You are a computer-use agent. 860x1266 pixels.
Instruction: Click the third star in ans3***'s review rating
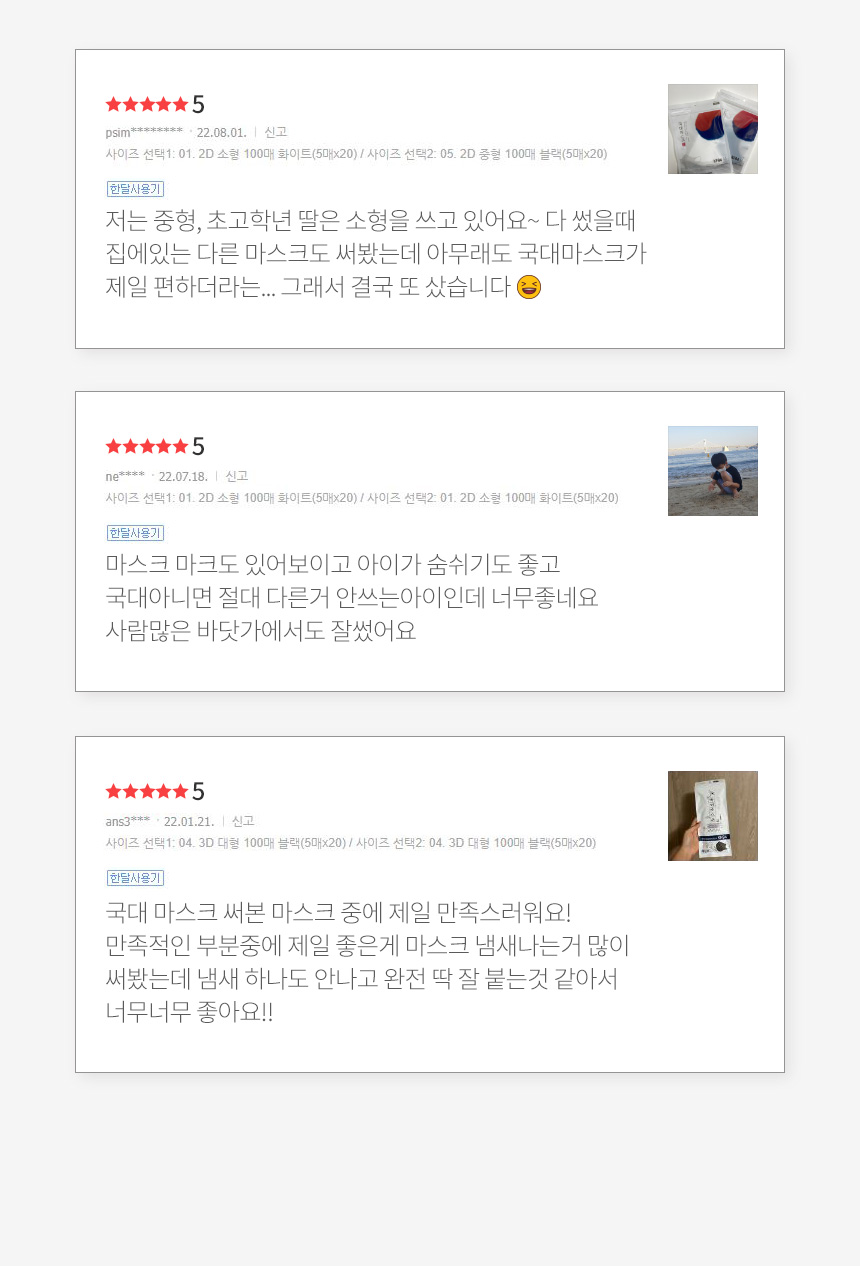point(147,791)
